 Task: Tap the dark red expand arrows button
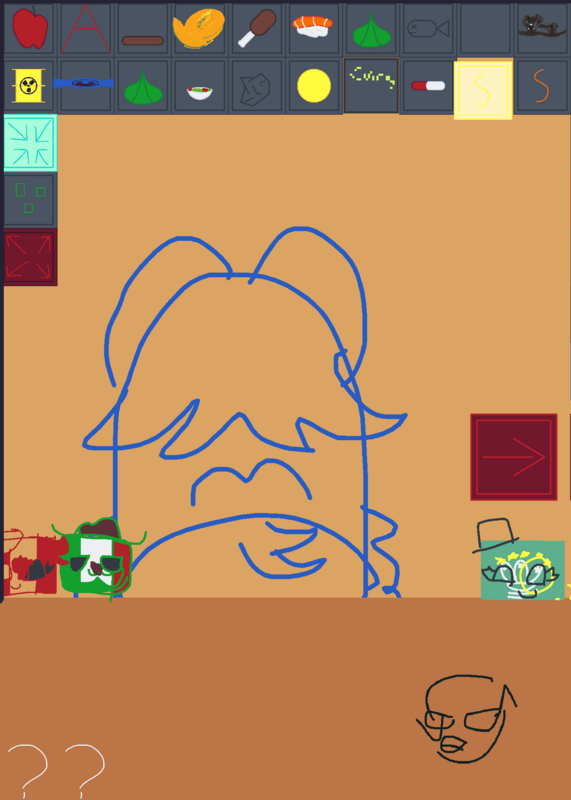[x=30, y=257]
